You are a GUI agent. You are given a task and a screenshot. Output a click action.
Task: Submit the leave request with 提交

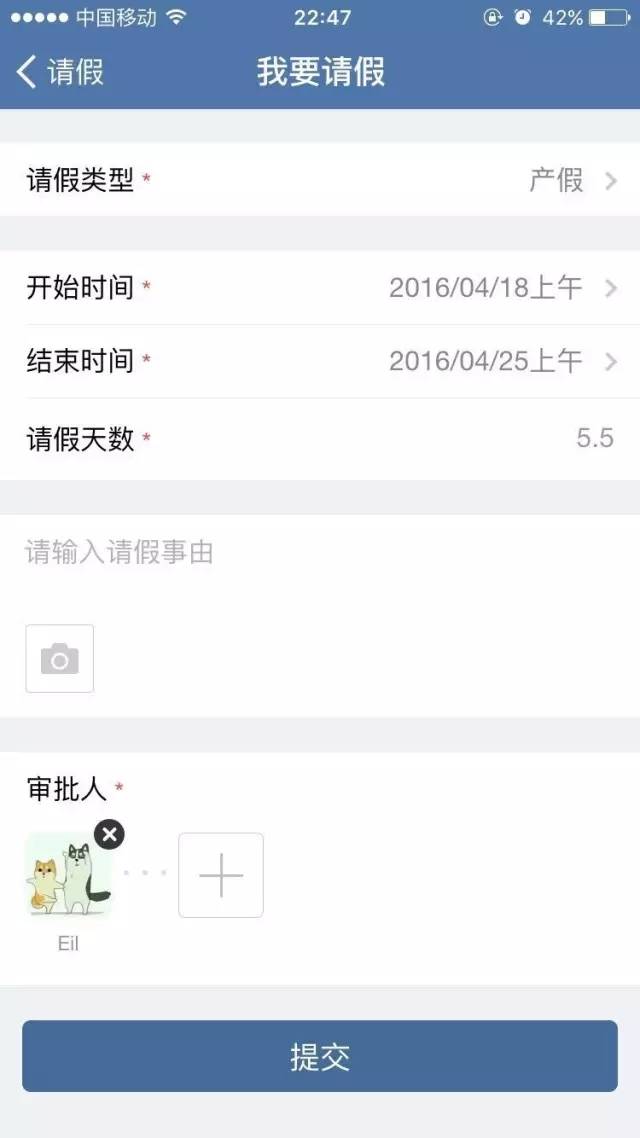pos(320,1056)
